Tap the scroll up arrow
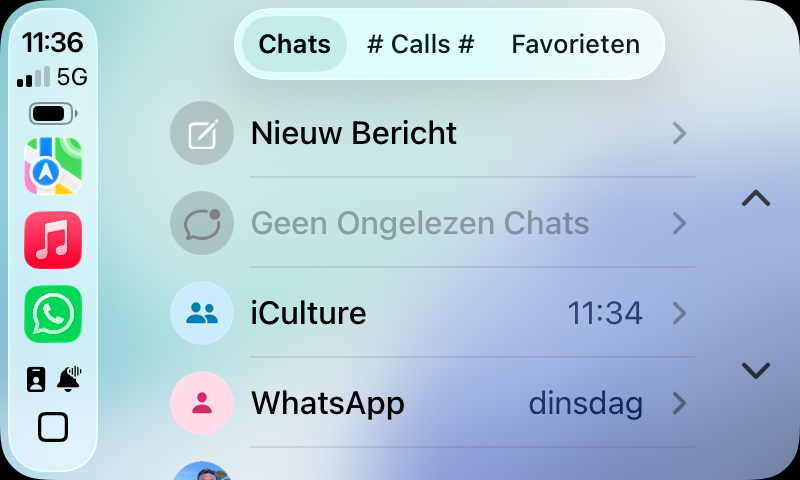 pos(756,198)
